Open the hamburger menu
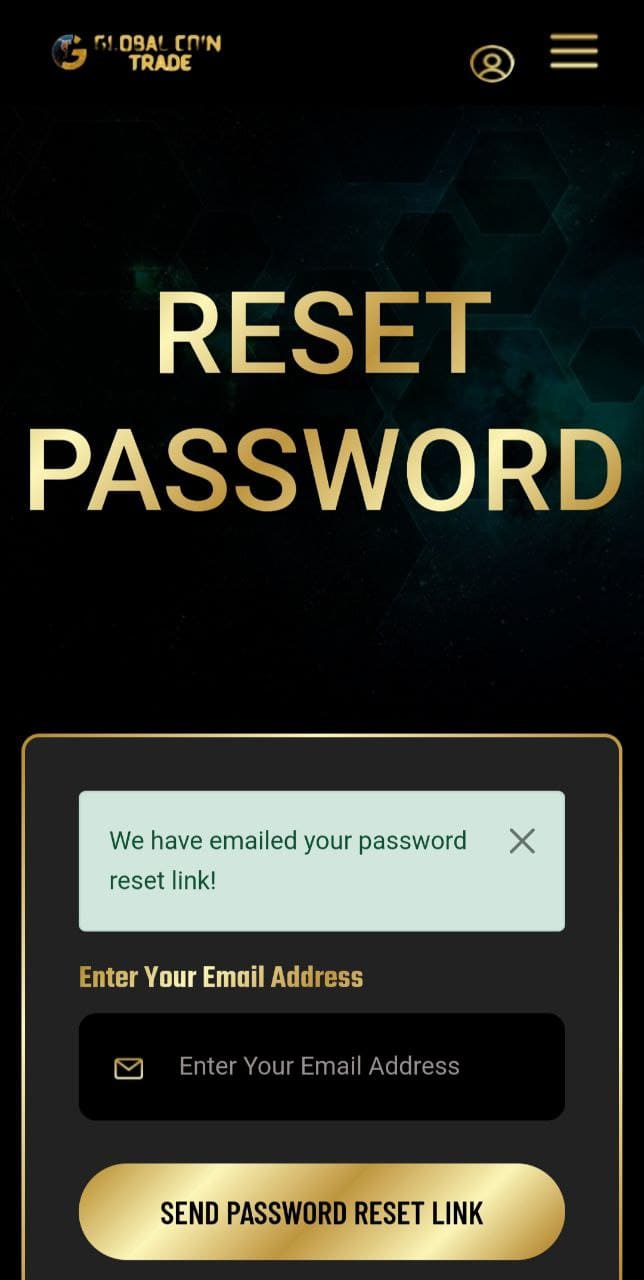The image size is (644, 1280). coord(574,52)
